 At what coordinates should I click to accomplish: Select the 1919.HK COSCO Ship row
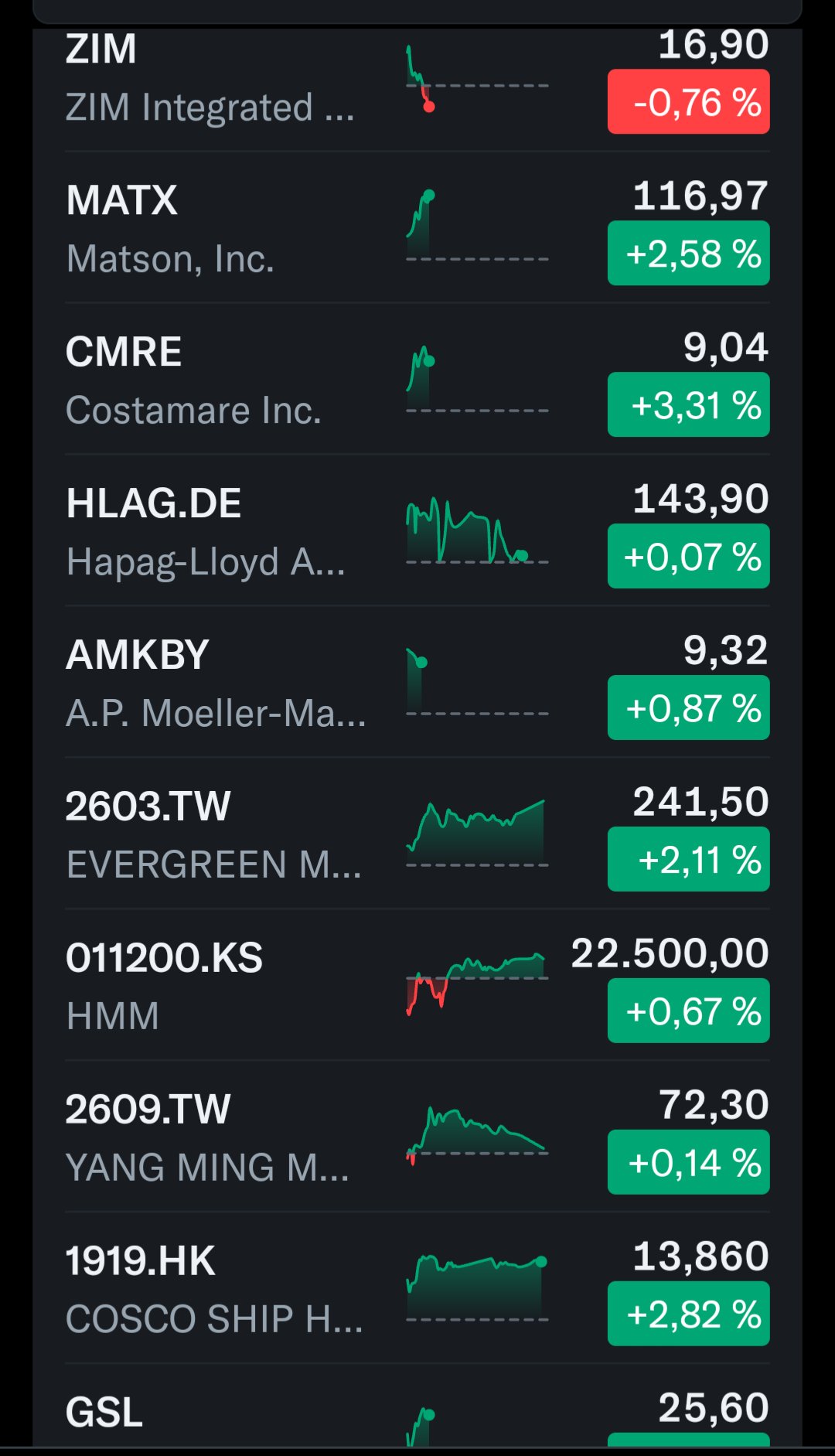tap(417, 1288)
